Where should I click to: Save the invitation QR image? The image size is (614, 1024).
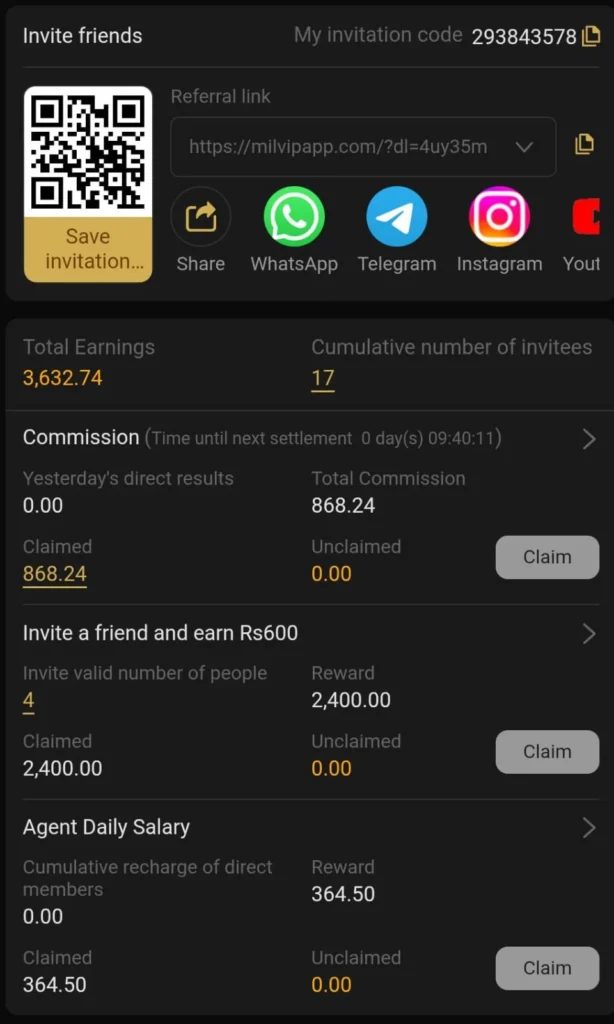(x=88, y=249)
